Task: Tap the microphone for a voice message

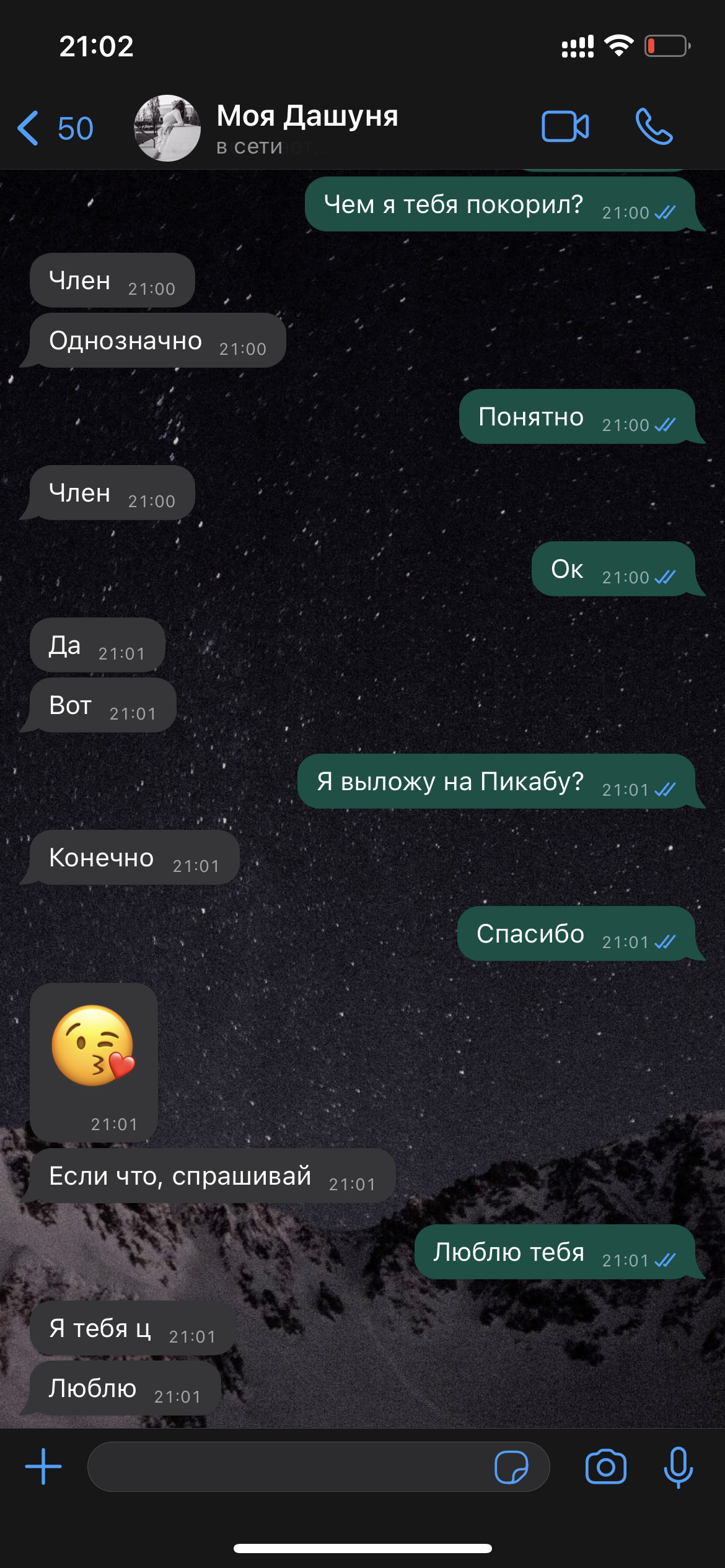Action: click(x=679, y=1467)
